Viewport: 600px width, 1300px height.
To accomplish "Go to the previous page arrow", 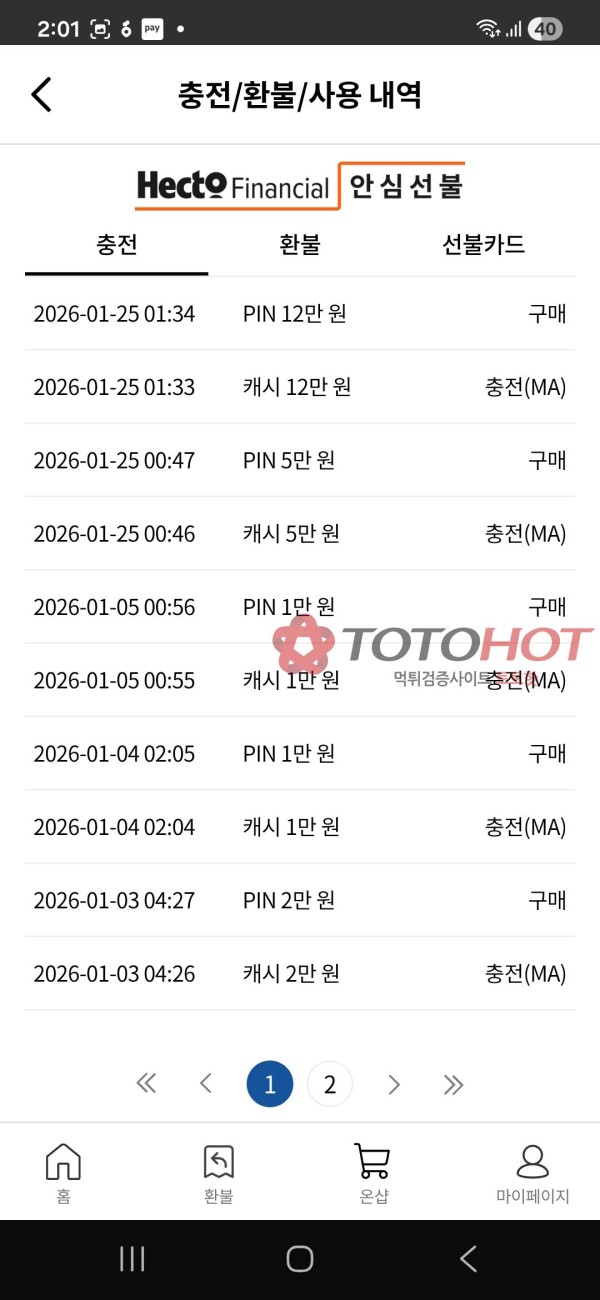I will (206, 1084).
